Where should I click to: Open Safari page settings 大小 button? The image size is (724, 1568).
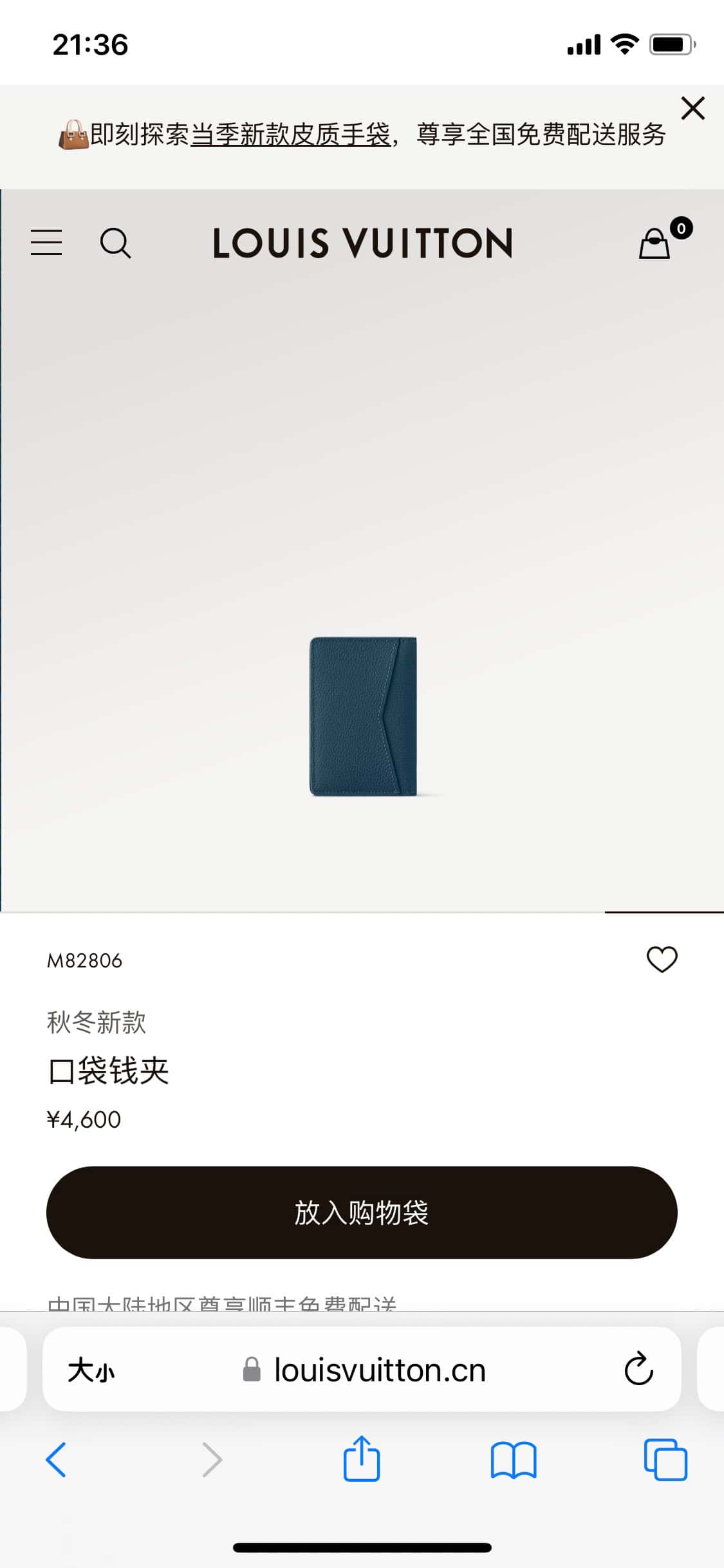[91, 1370]
